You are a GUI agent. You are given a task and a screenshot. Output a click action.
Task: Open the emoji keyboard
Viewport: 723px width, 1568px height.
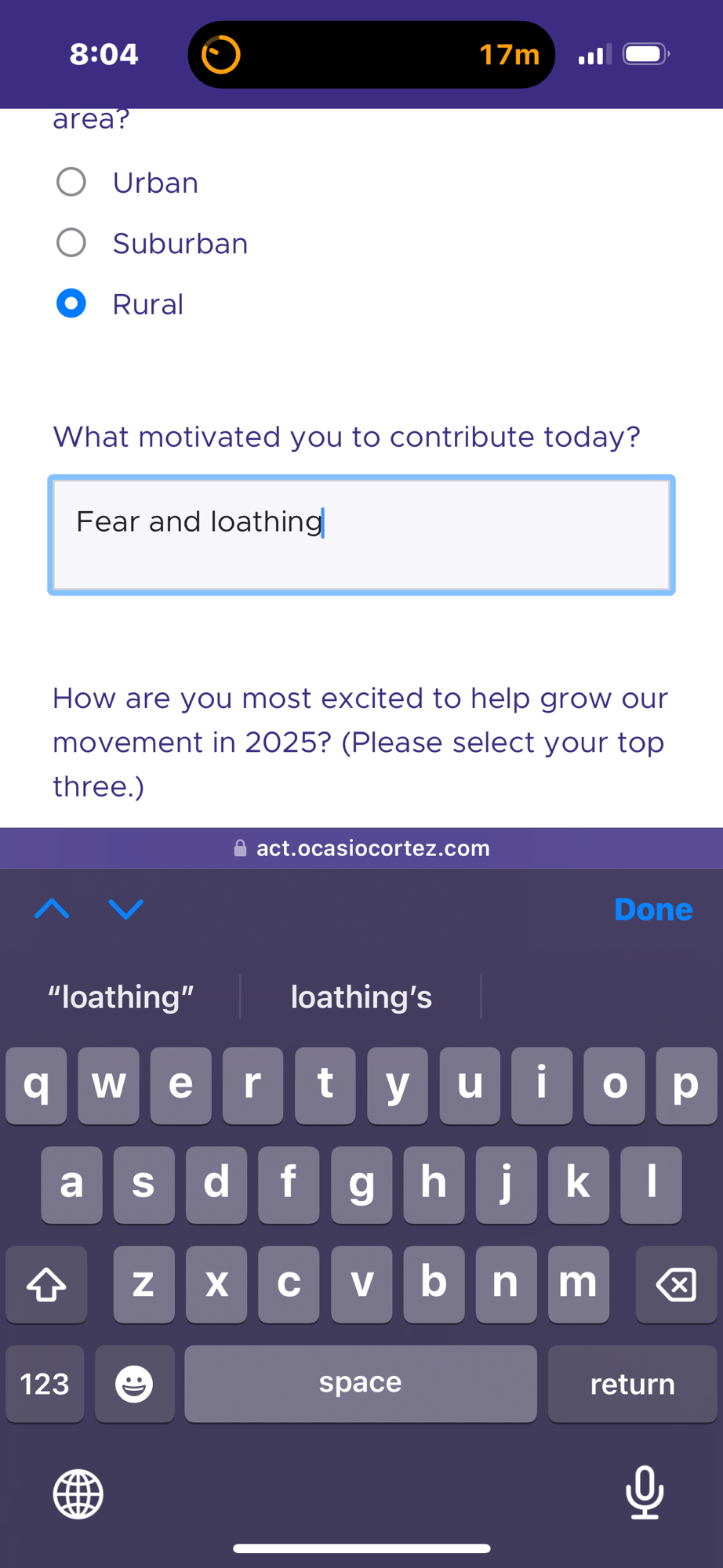(134, 1384)
